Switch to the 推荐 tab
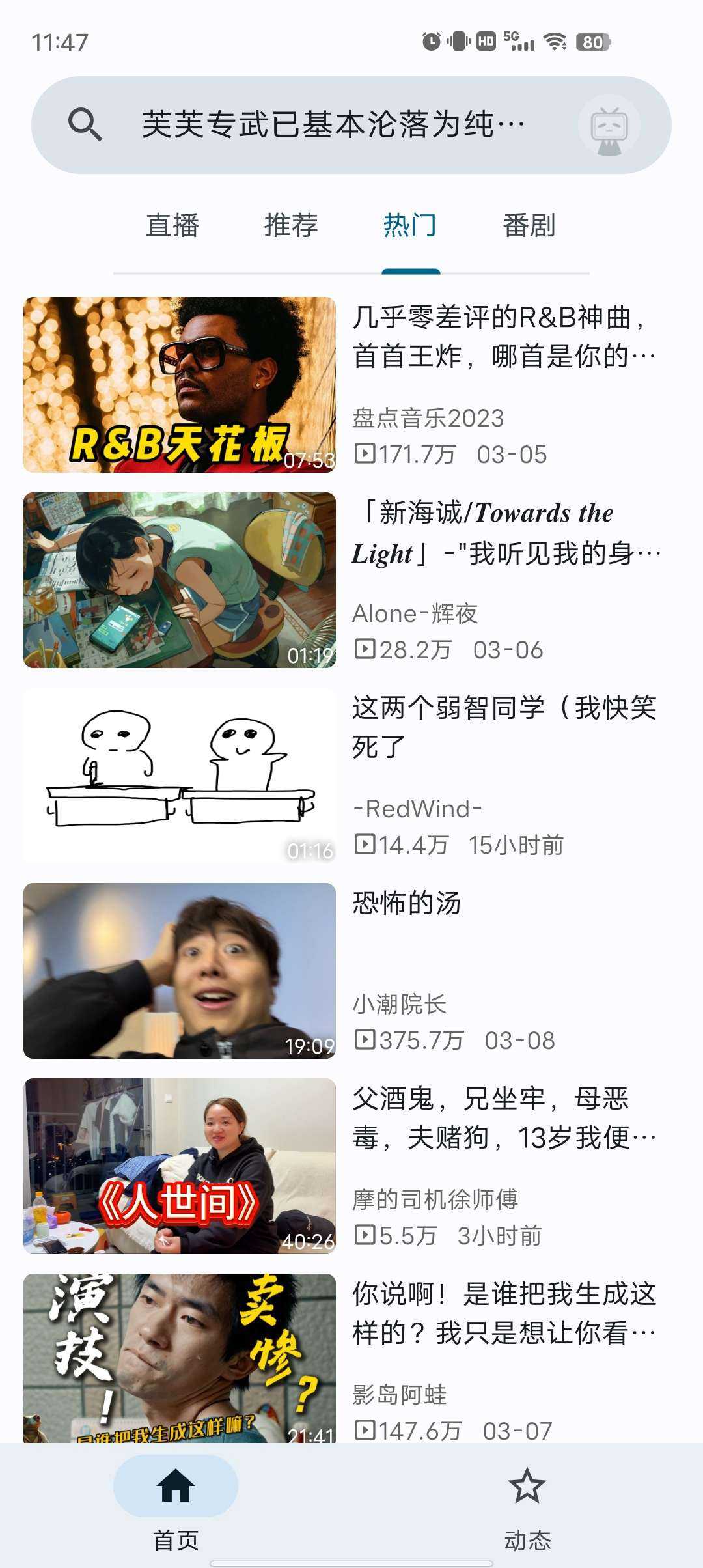 (291, 225)
